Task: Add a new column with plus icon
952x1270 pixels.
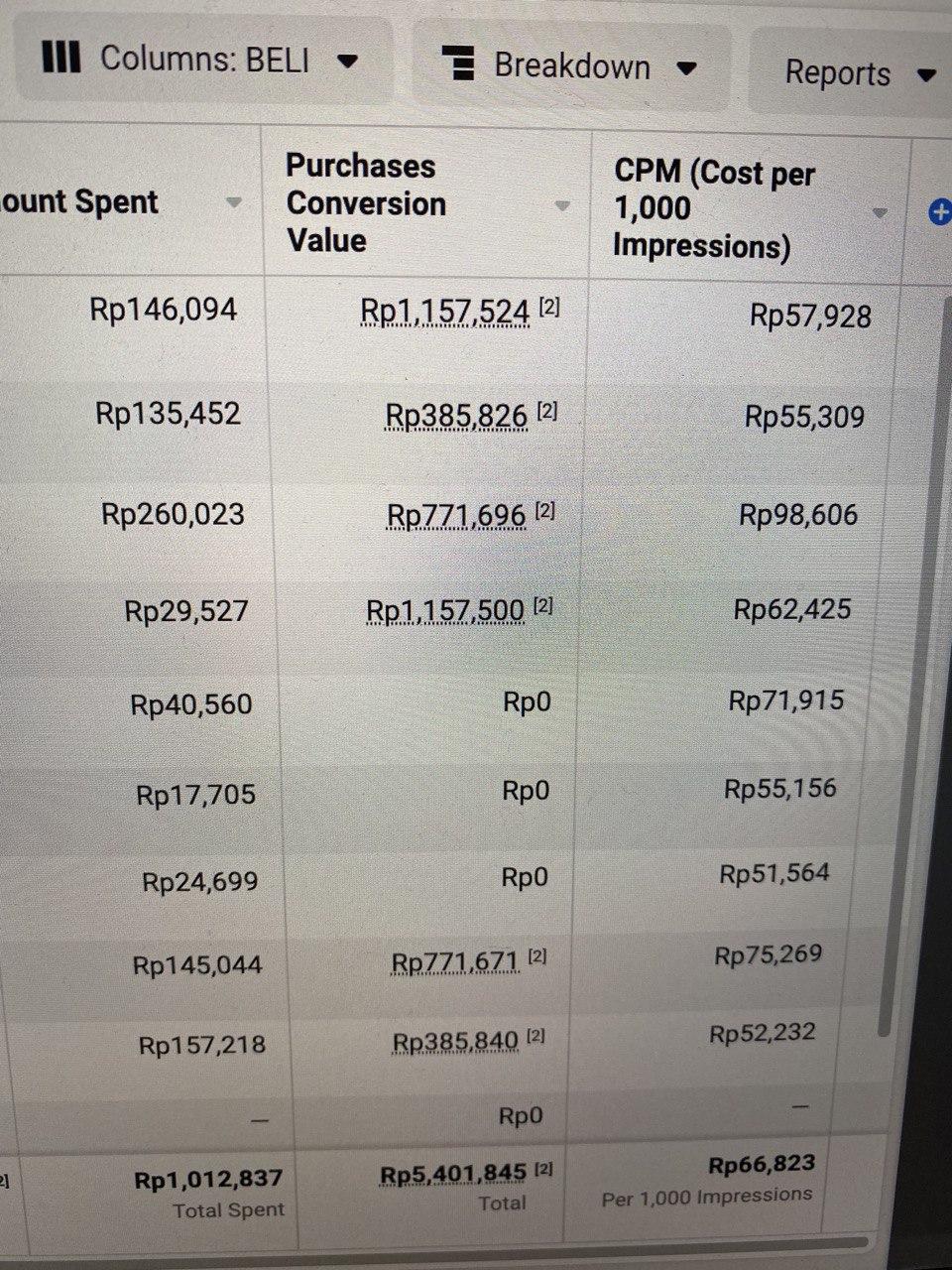Action: [939, 211]
